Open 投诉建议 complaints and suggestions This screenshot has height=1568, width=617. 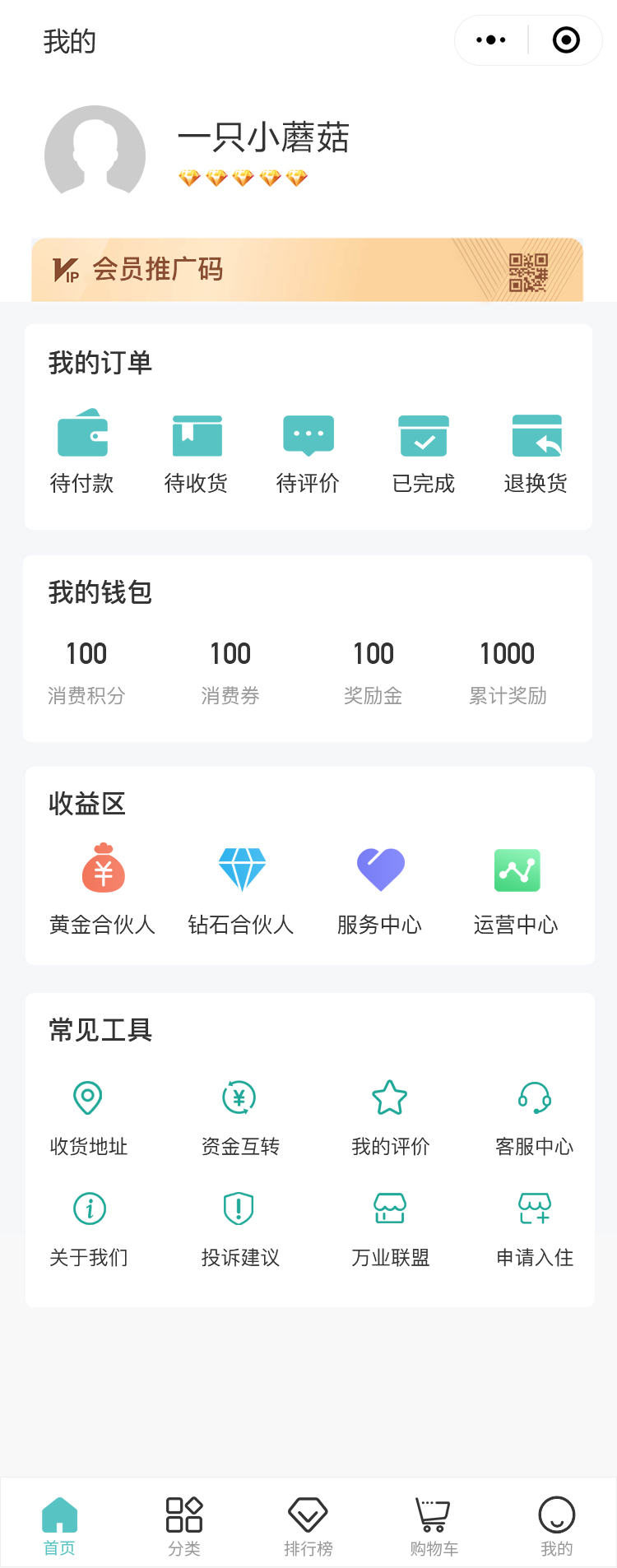[240, 1227]
